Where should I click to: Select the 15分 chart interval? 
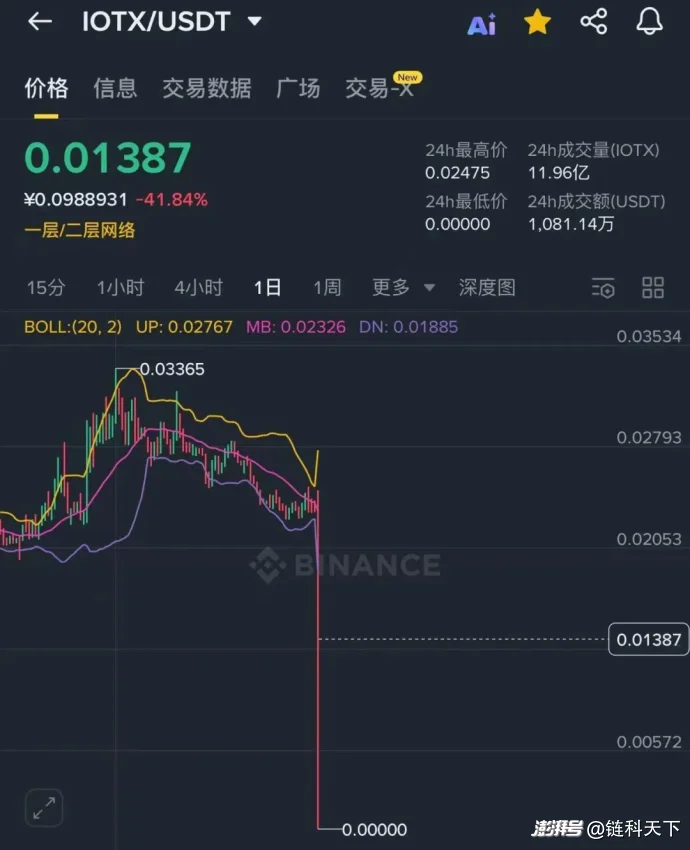[45, 288]
